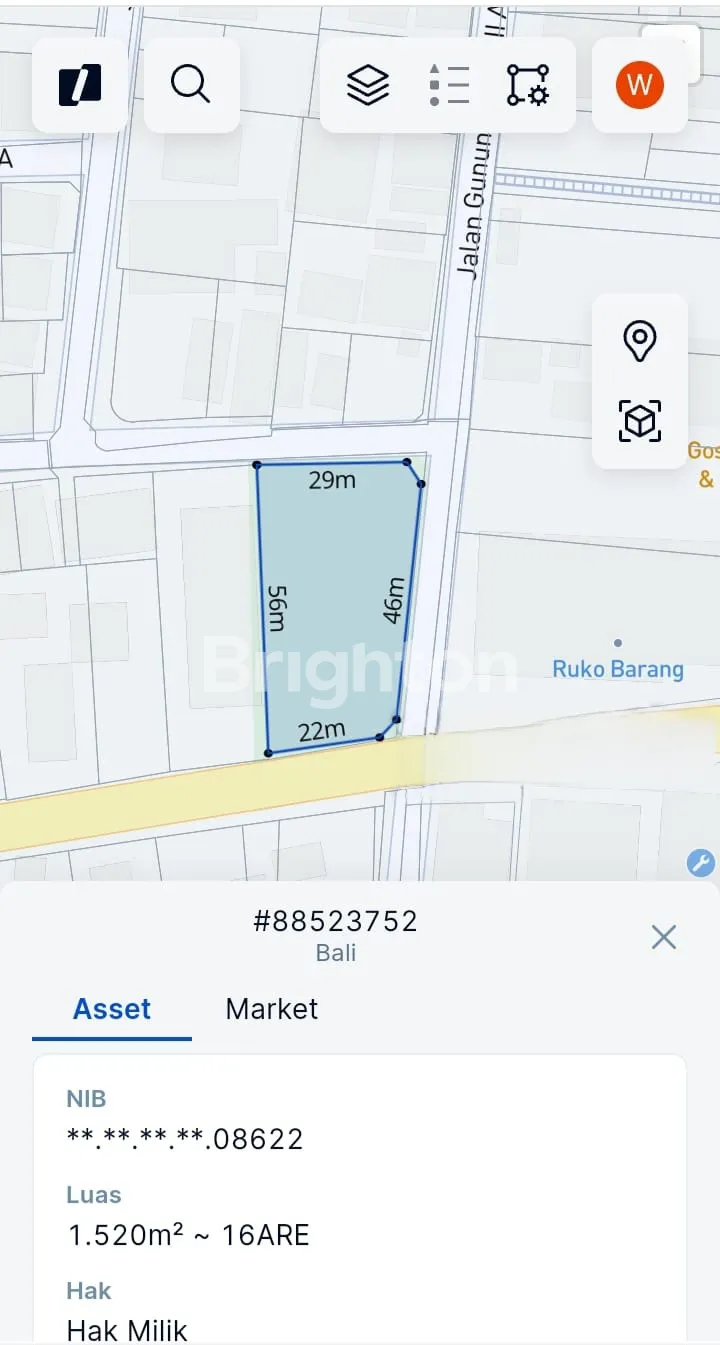Close the #88523752 detail panel

click(x=664, y=937)
